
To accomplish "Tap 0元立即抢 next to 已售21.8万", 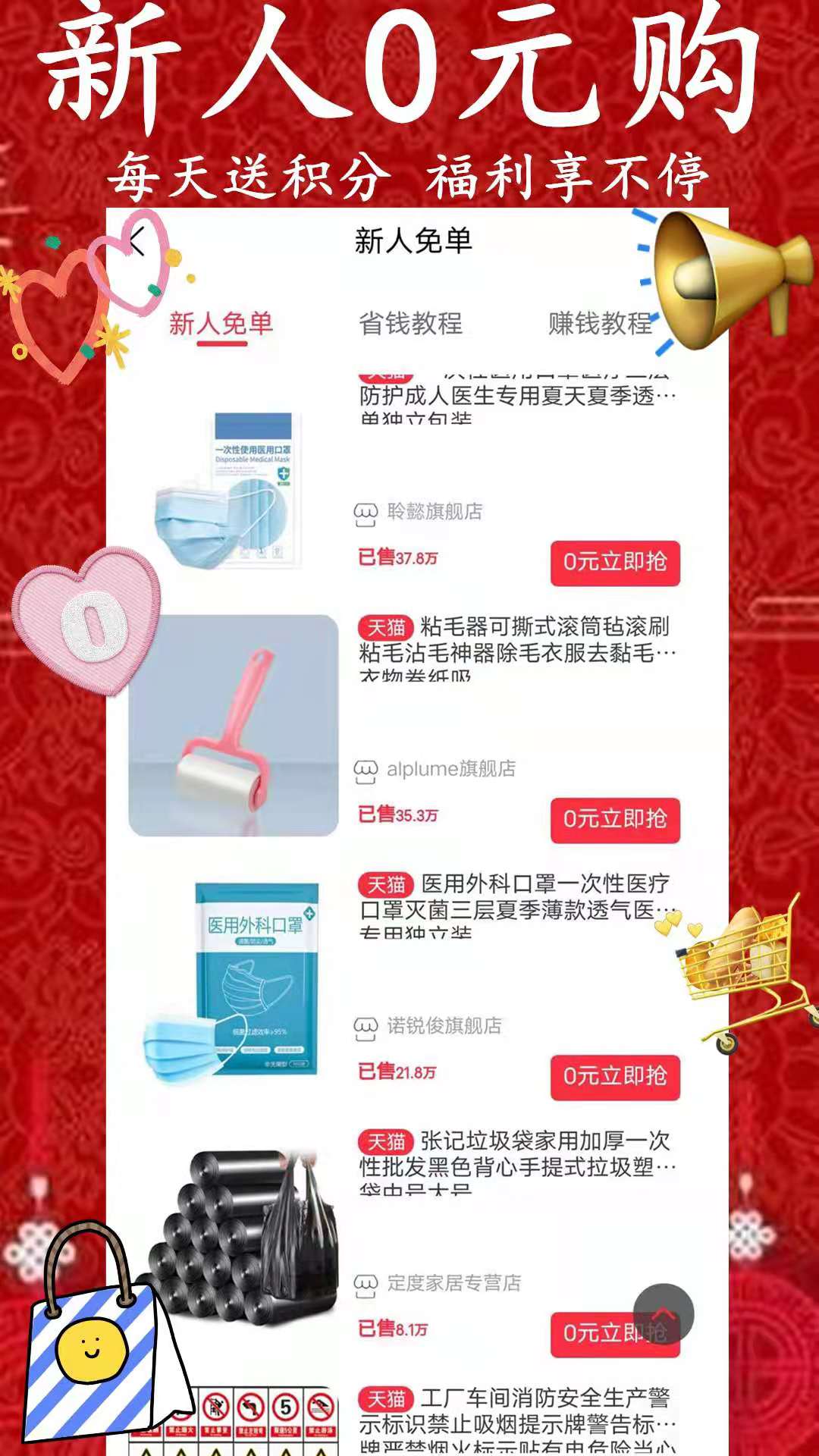I will point(616,1077).
